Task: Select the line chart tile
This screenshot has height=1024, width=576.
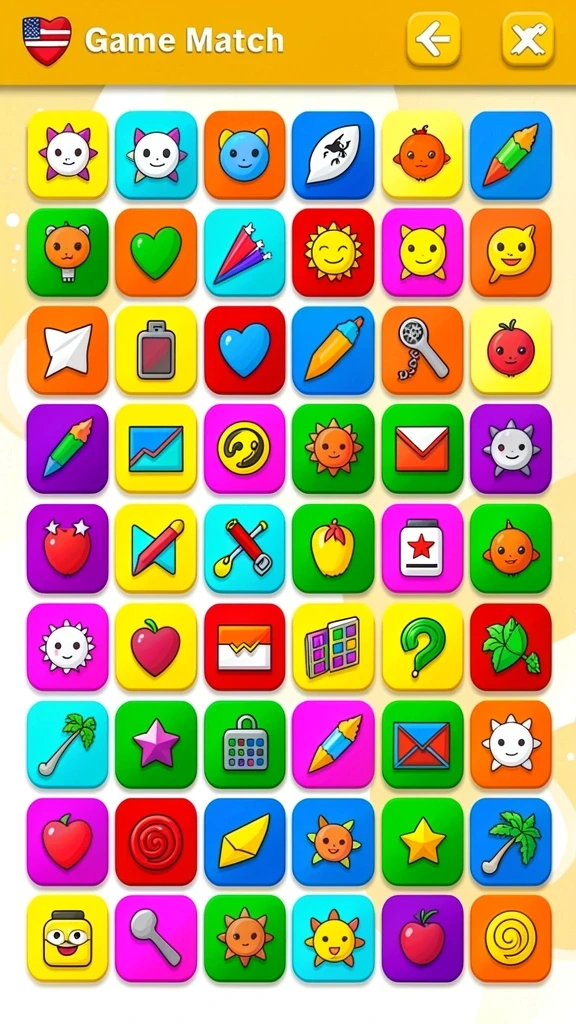Action: (156, 449)
